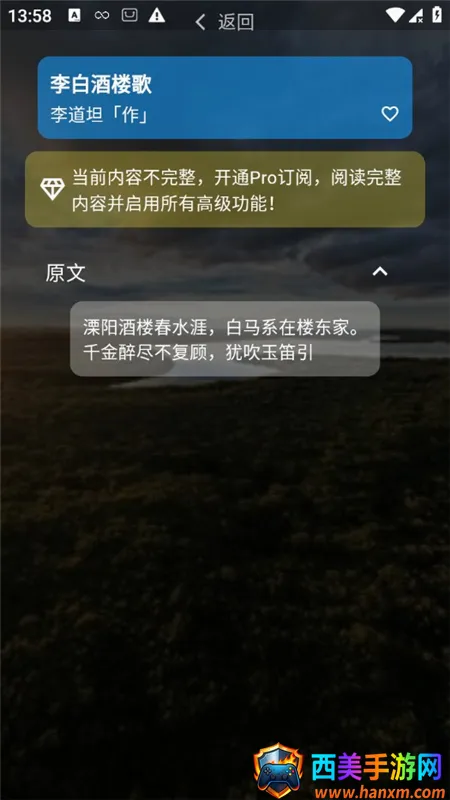Image resolution: width=450 pixels, height=800 pixels.
Task: Favorite the poem with the heart icon
Action: point(390,114)
